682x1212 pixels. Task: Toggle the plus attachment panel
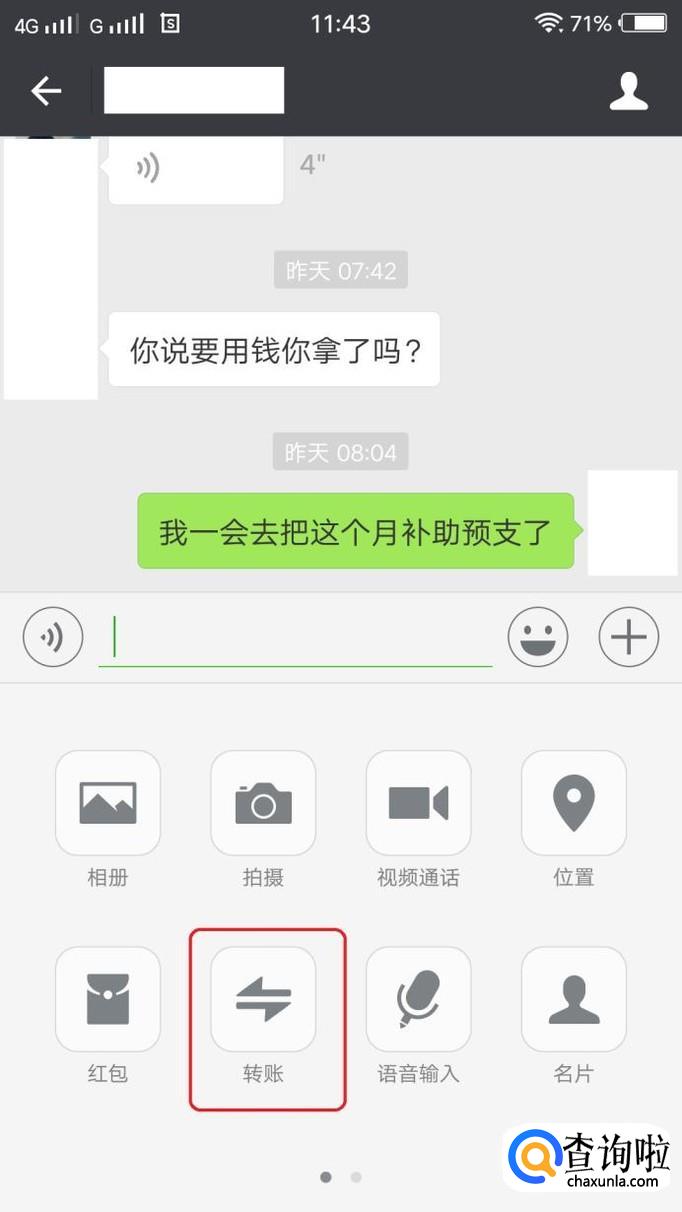[x=629, y=637]
